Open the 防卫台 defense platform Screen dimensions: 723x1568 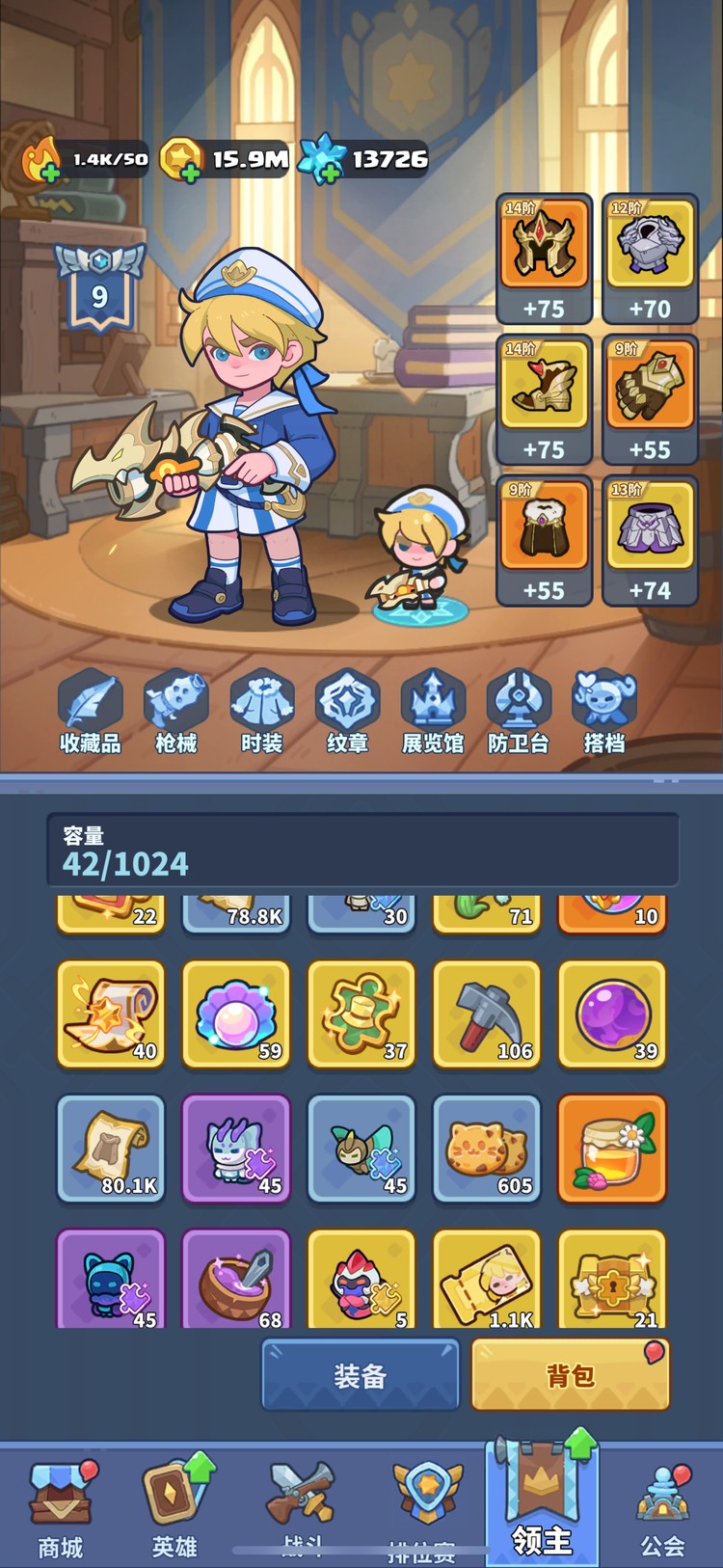(x=519, y=711)
